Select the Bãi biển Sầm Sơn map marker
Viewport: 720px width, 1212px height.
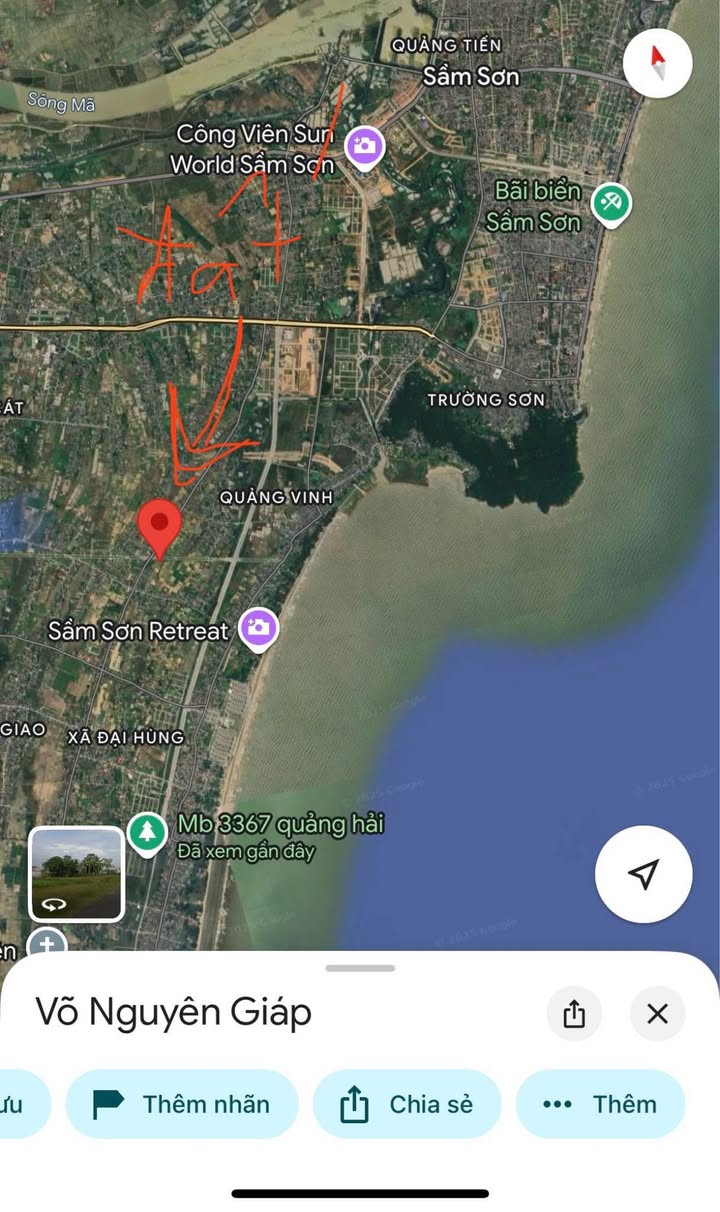(x=610, y=203)
